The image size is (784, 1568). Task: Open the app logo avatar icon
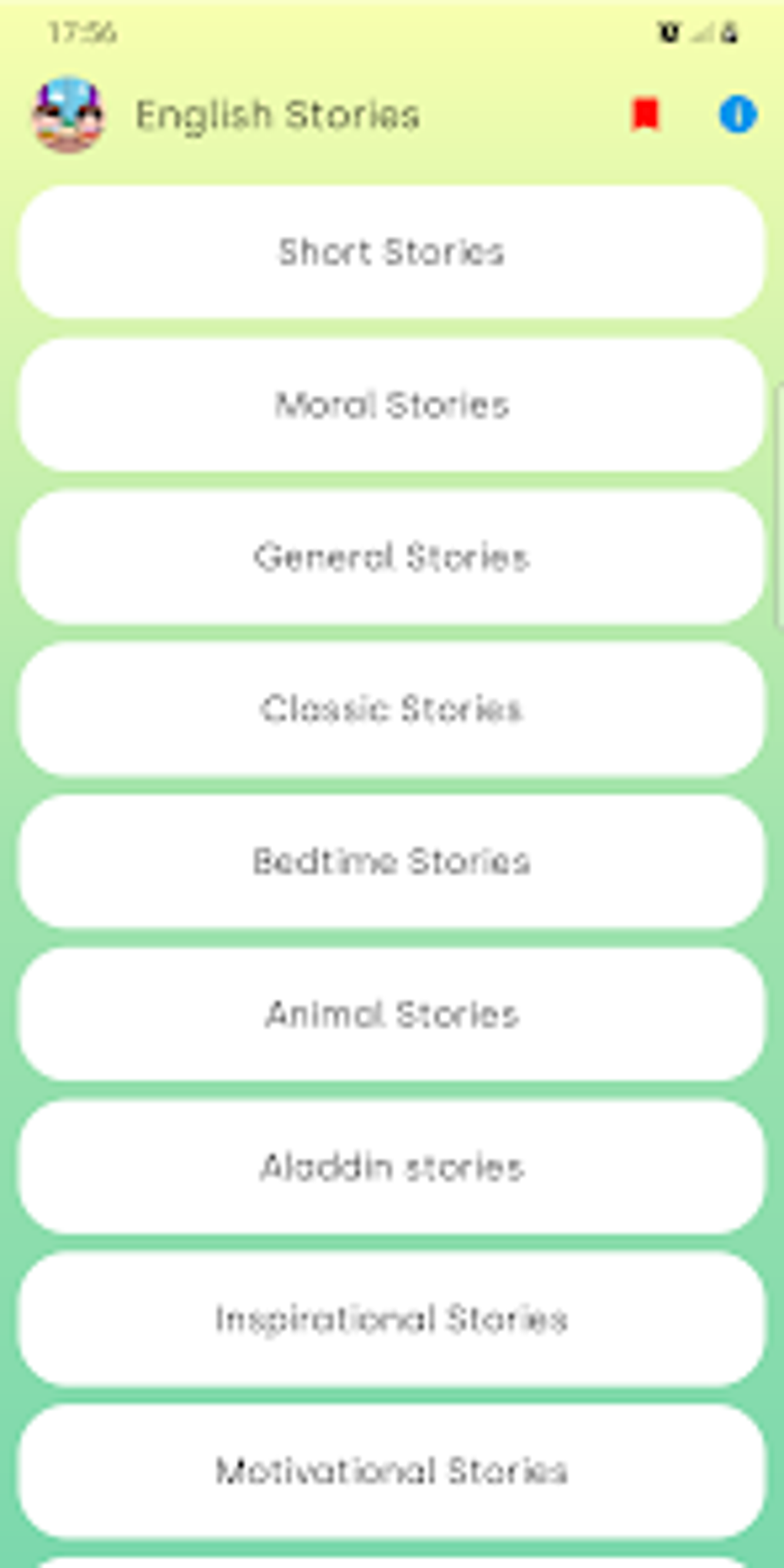(70, 113)
